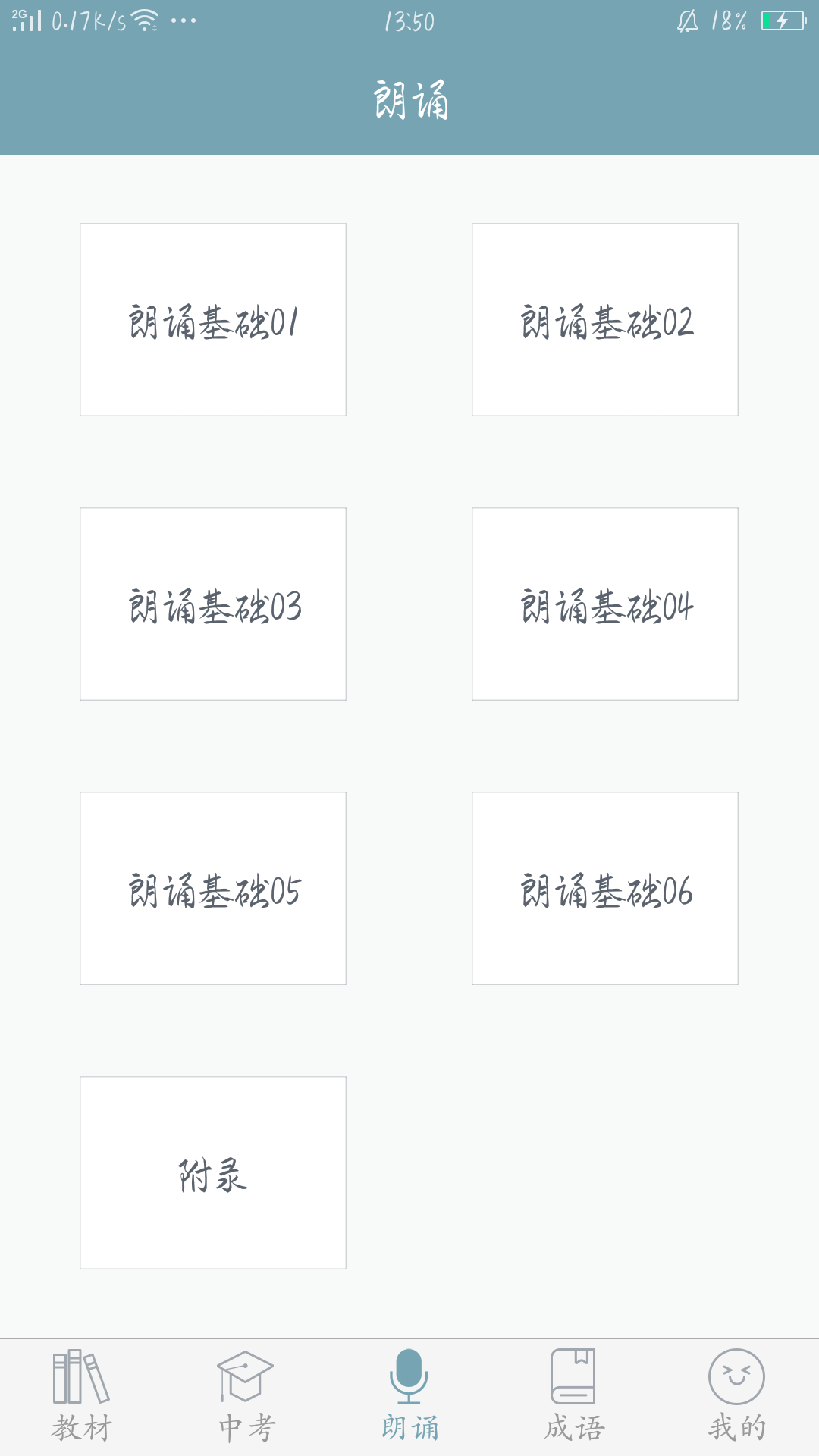
Task: Select the 朗诵 tab in bottom bar
Action: click(409, 1397)
